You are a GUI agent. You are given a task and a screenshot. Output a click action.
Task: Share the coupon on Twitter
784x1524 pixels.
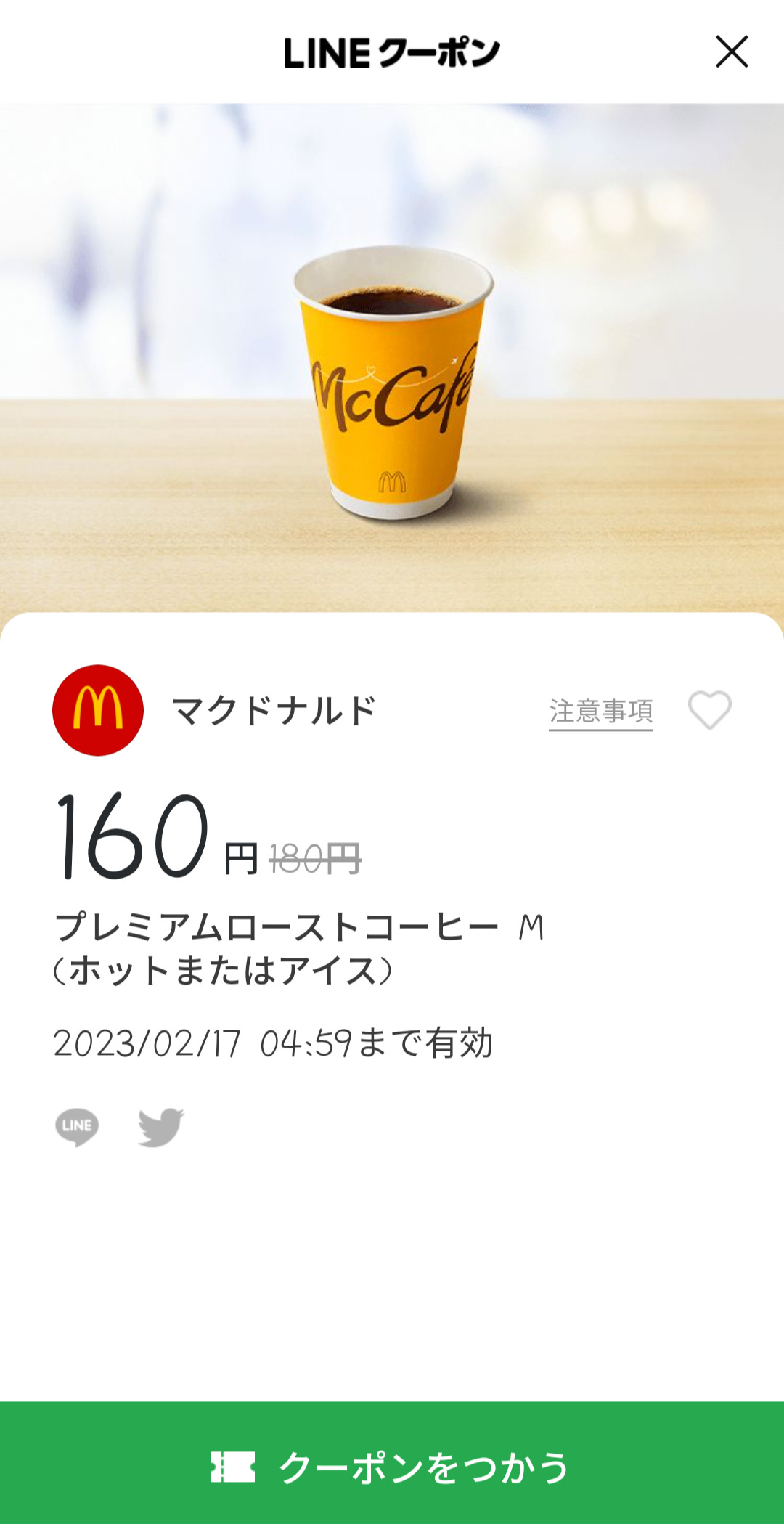(x=160, y=1127)
